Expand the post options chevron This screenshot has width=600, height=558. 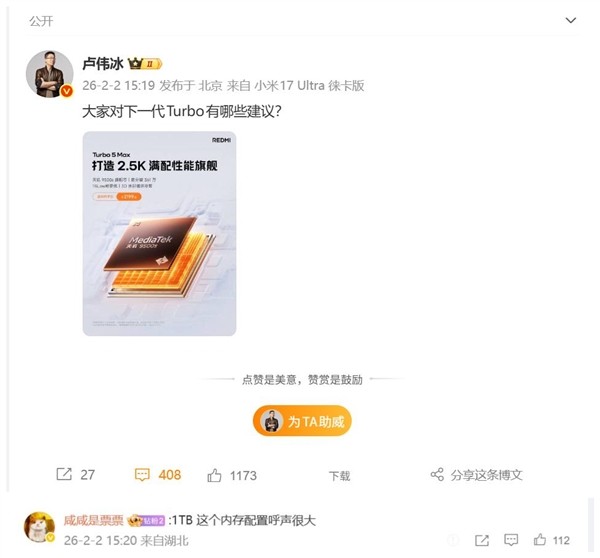click(571, 20)
